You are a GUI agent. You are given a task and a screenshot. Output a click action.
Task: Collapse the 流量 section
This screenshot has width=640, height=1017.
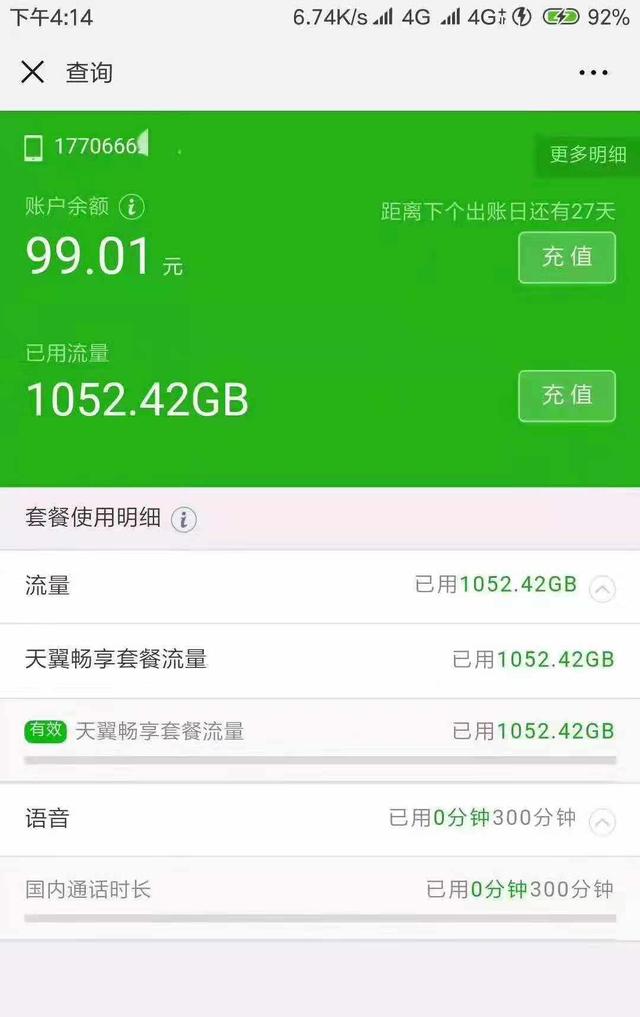click(602, 588)
